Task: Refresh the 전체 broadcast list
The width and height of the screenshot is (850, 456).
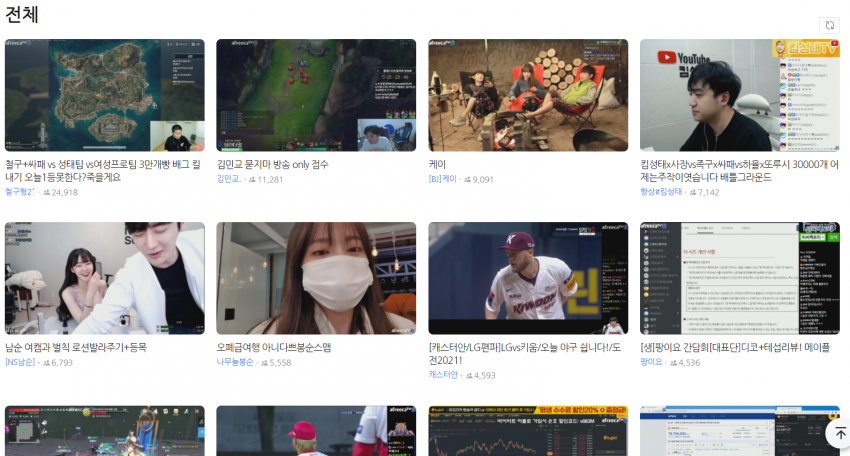Action: 828,25
